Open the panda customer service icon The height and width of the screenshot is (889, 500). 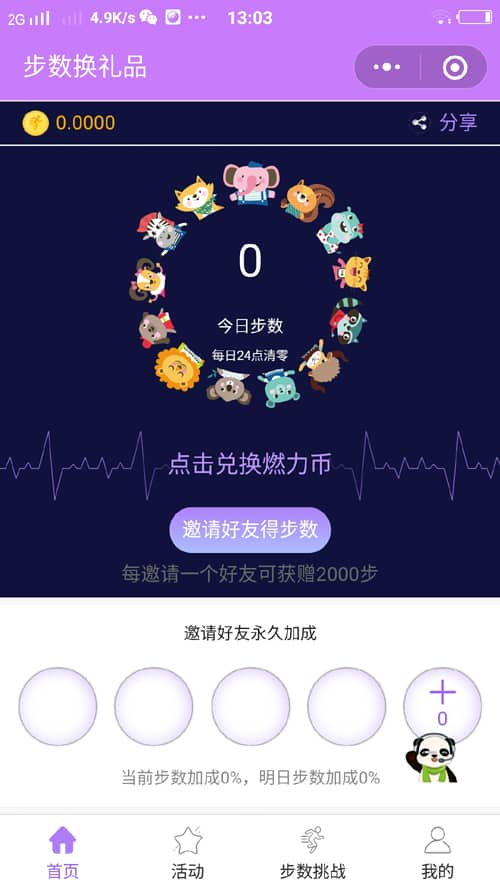(x=431, y=758)
